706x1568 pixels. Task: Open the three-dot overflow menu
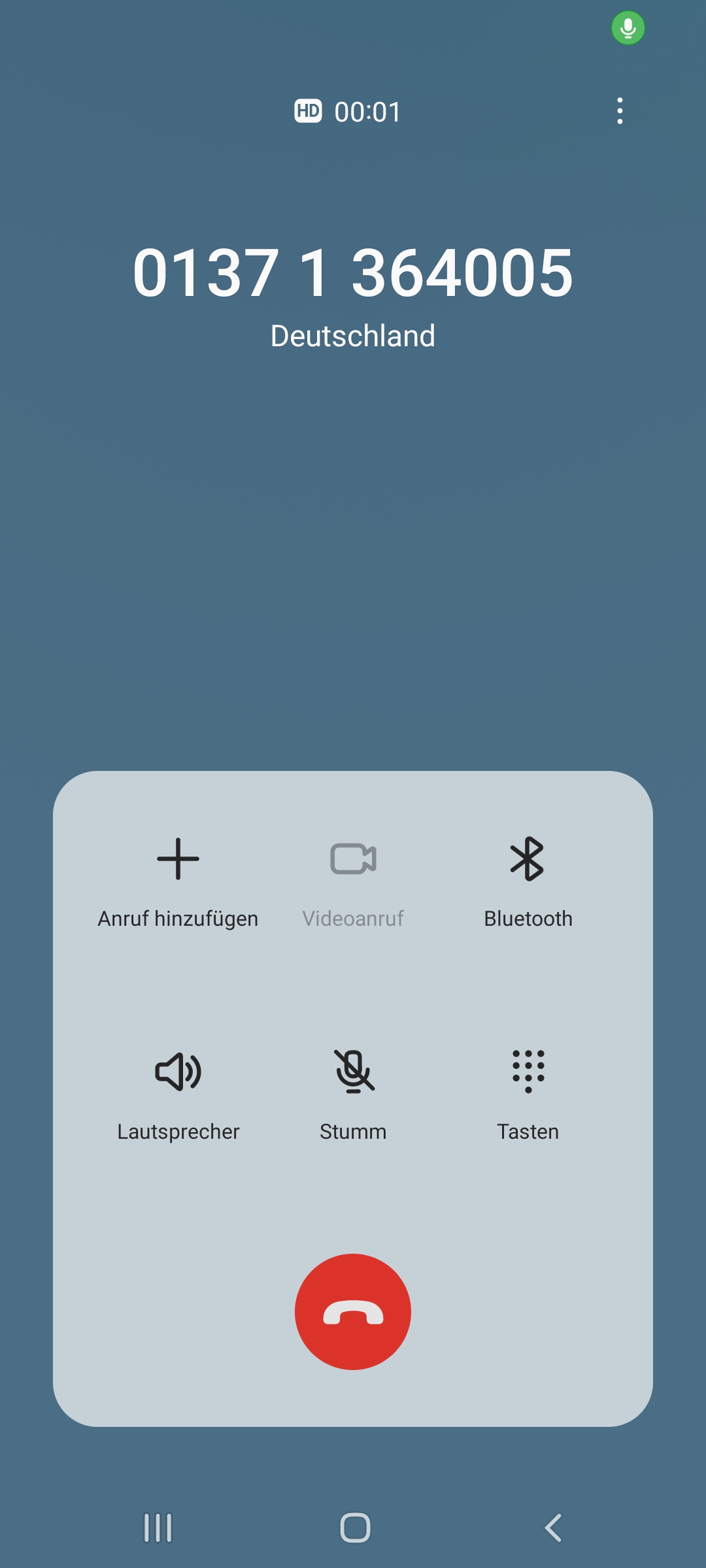[620, 111]
